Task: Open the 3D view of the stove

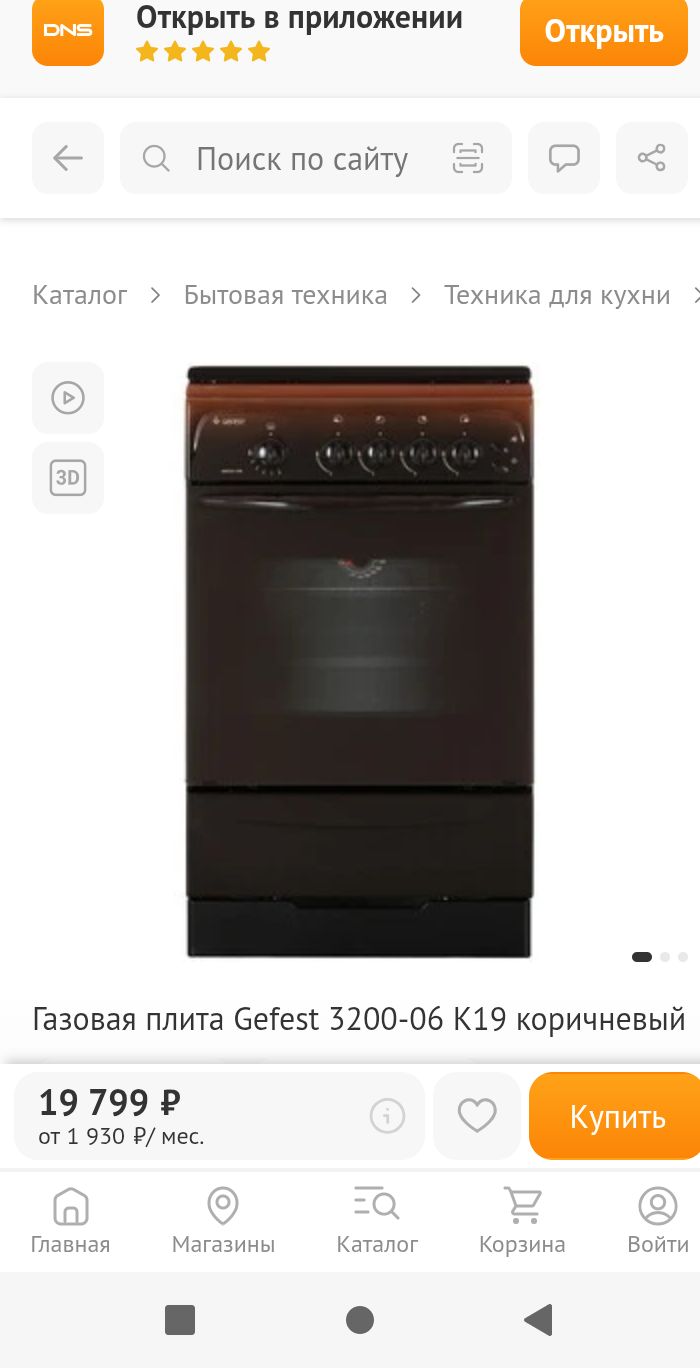Action: pyautogui.click(x=68, y=478)
